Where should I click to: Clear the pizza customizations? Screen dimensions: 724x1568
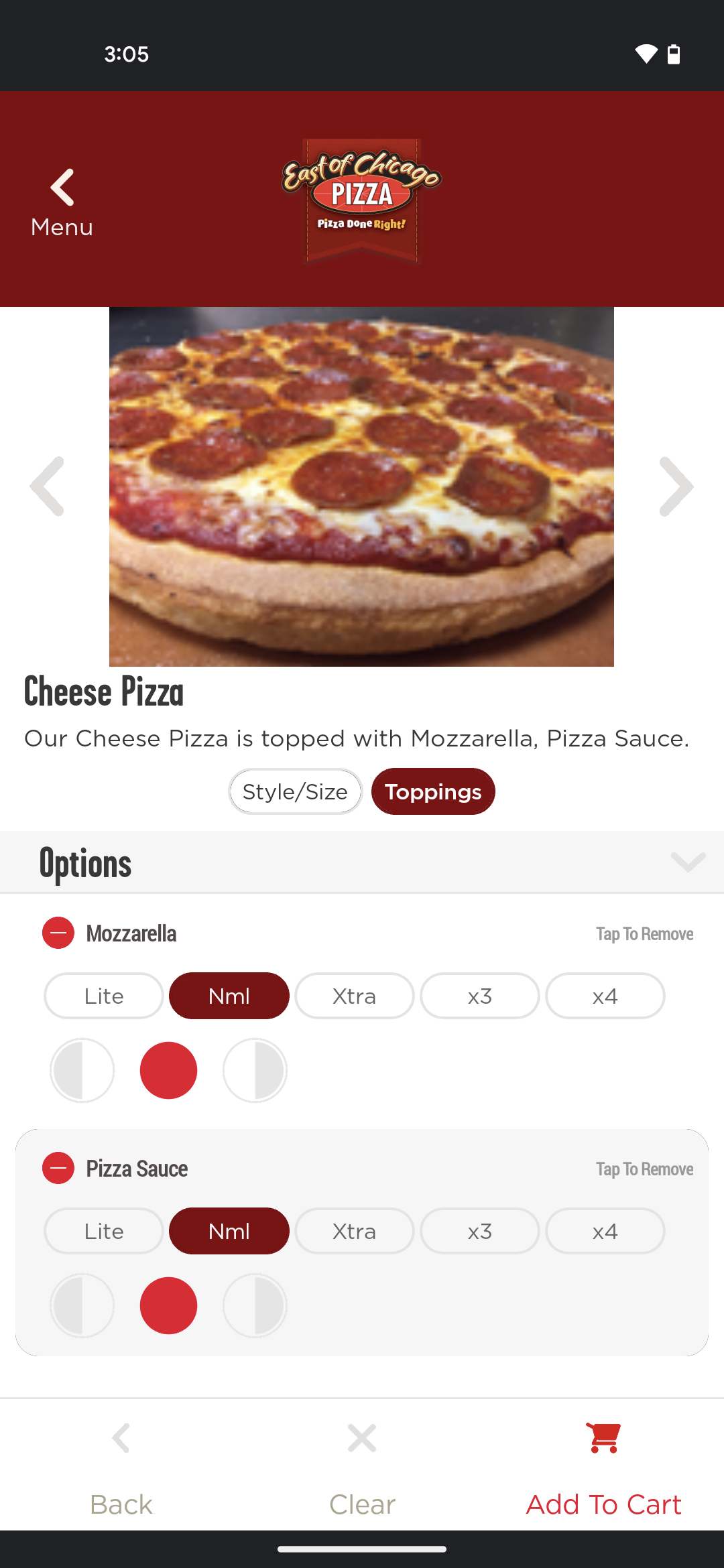click(x=362, y=1467)
